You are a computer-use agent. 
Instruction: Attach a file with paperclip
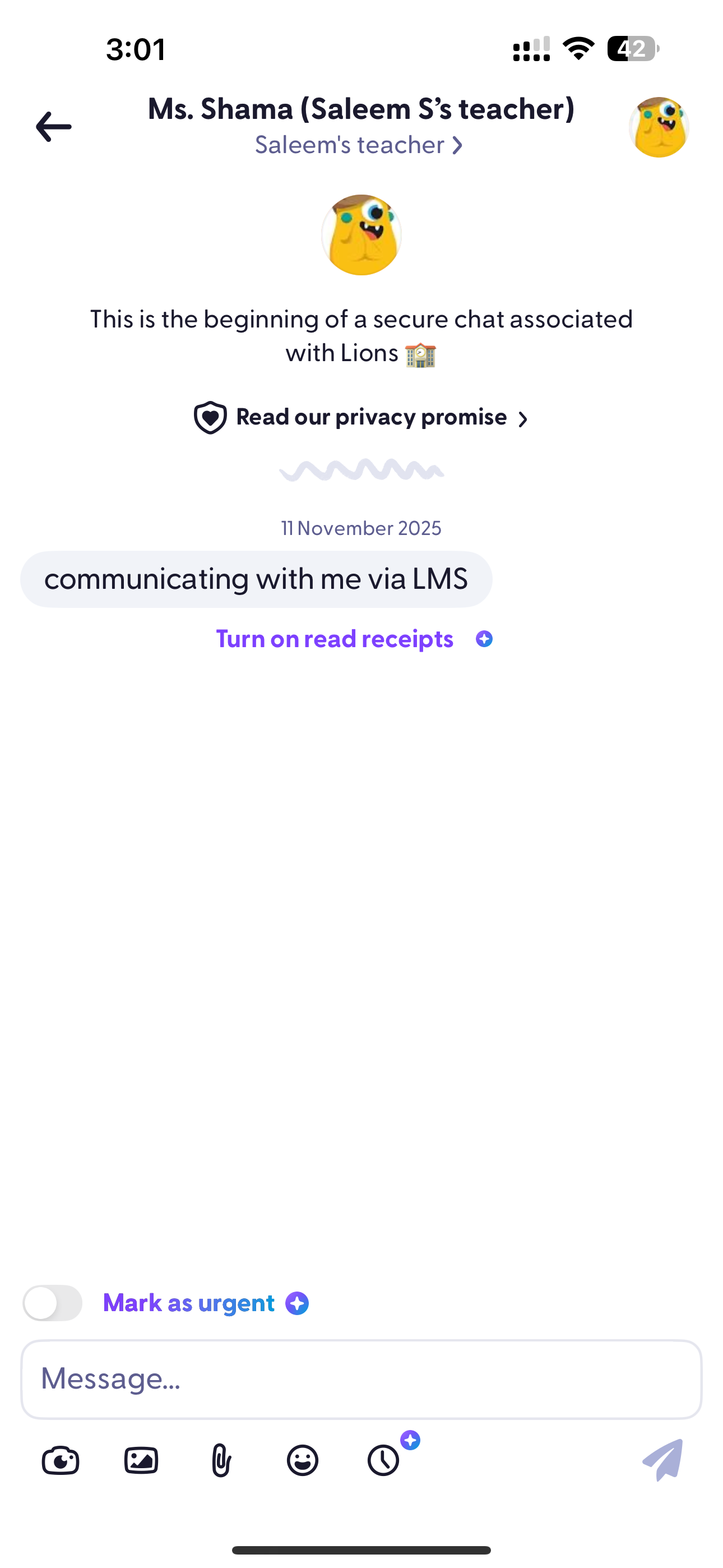pos(221,1460)
